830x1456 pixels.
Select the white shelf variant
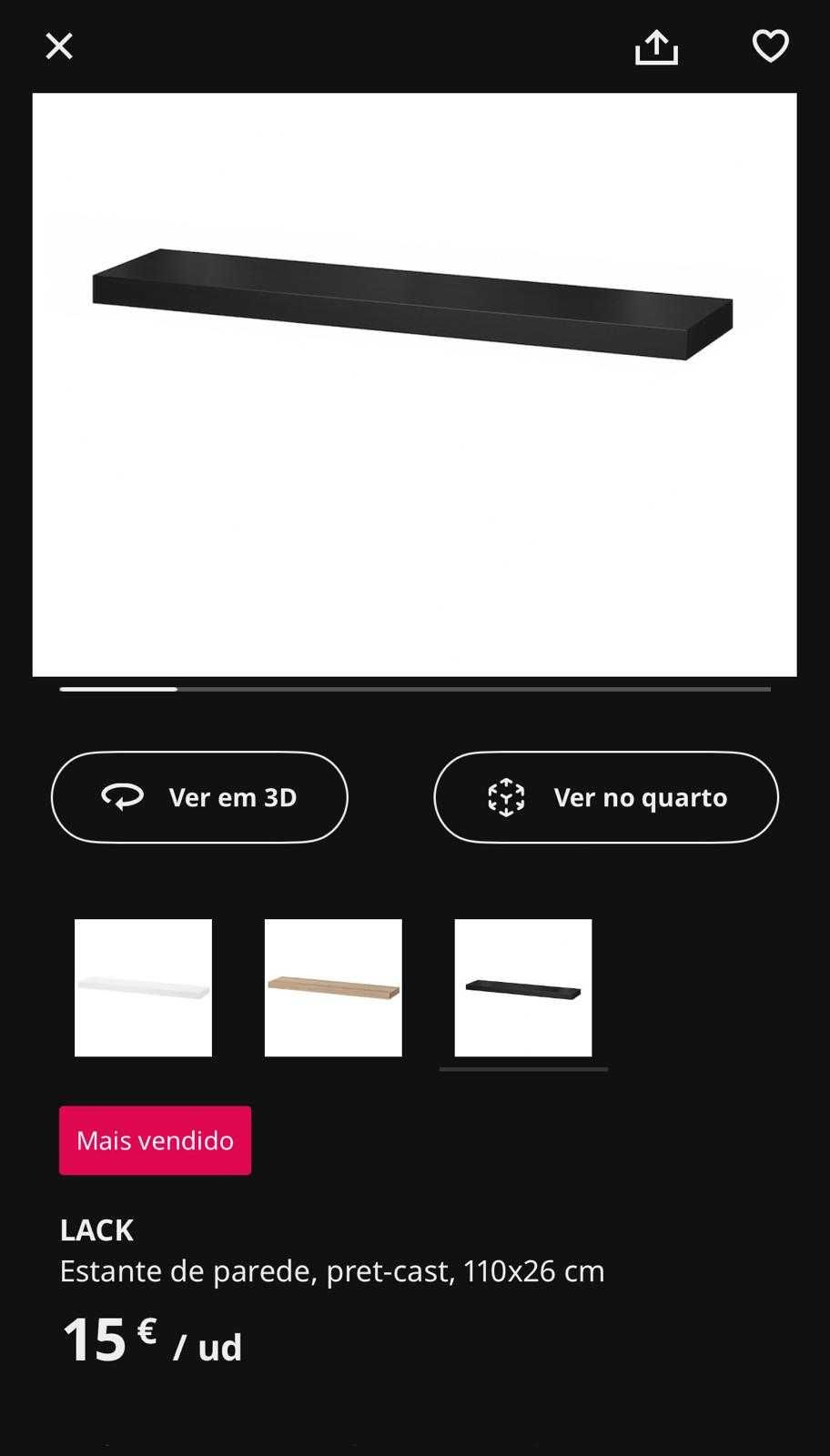(x=143, y=987)
